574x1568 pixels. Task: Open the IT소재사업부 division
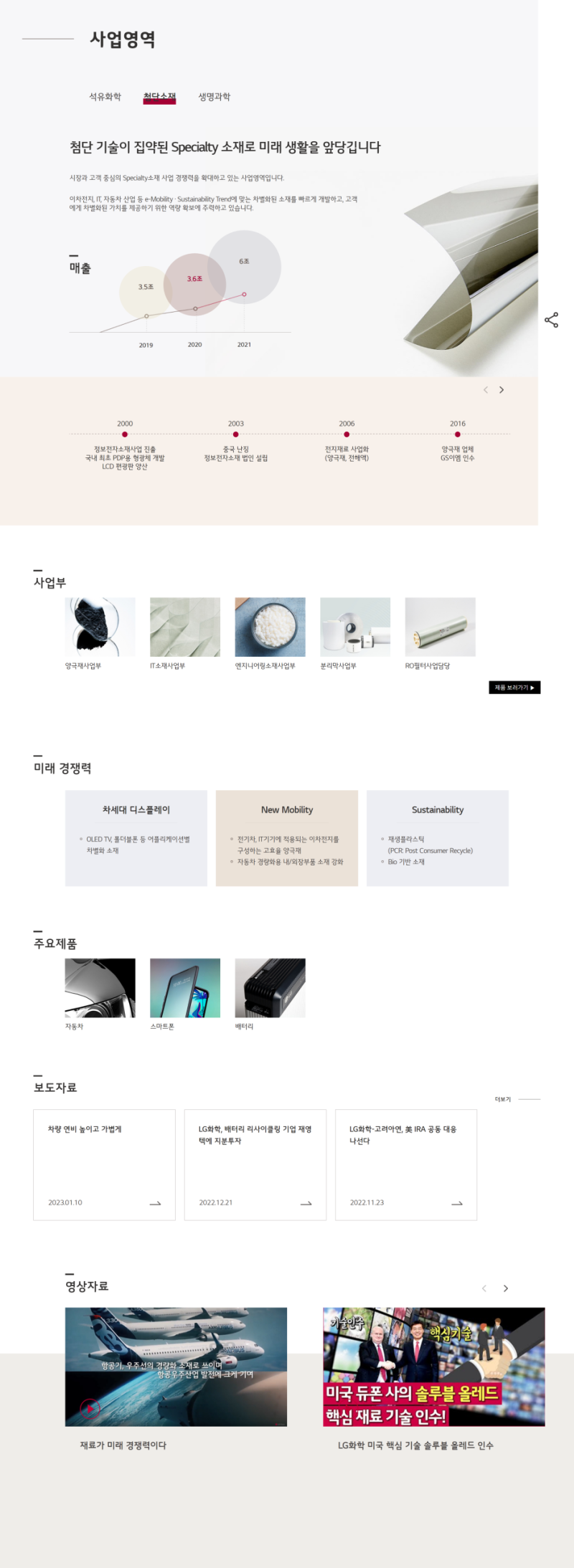click(184, 627)
